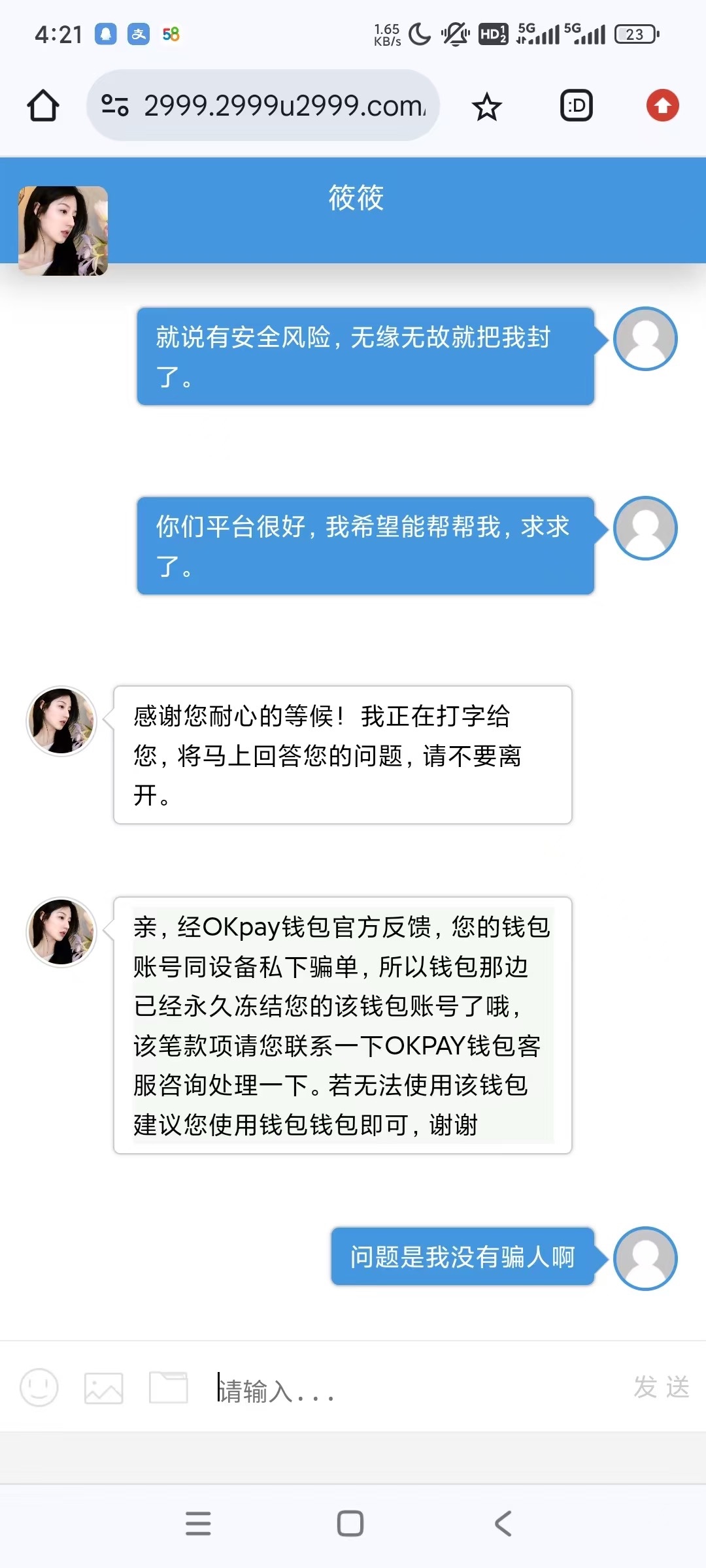706x1568 pixels.
Task: Open the browser tab switcher
Action: click(577, 106)
